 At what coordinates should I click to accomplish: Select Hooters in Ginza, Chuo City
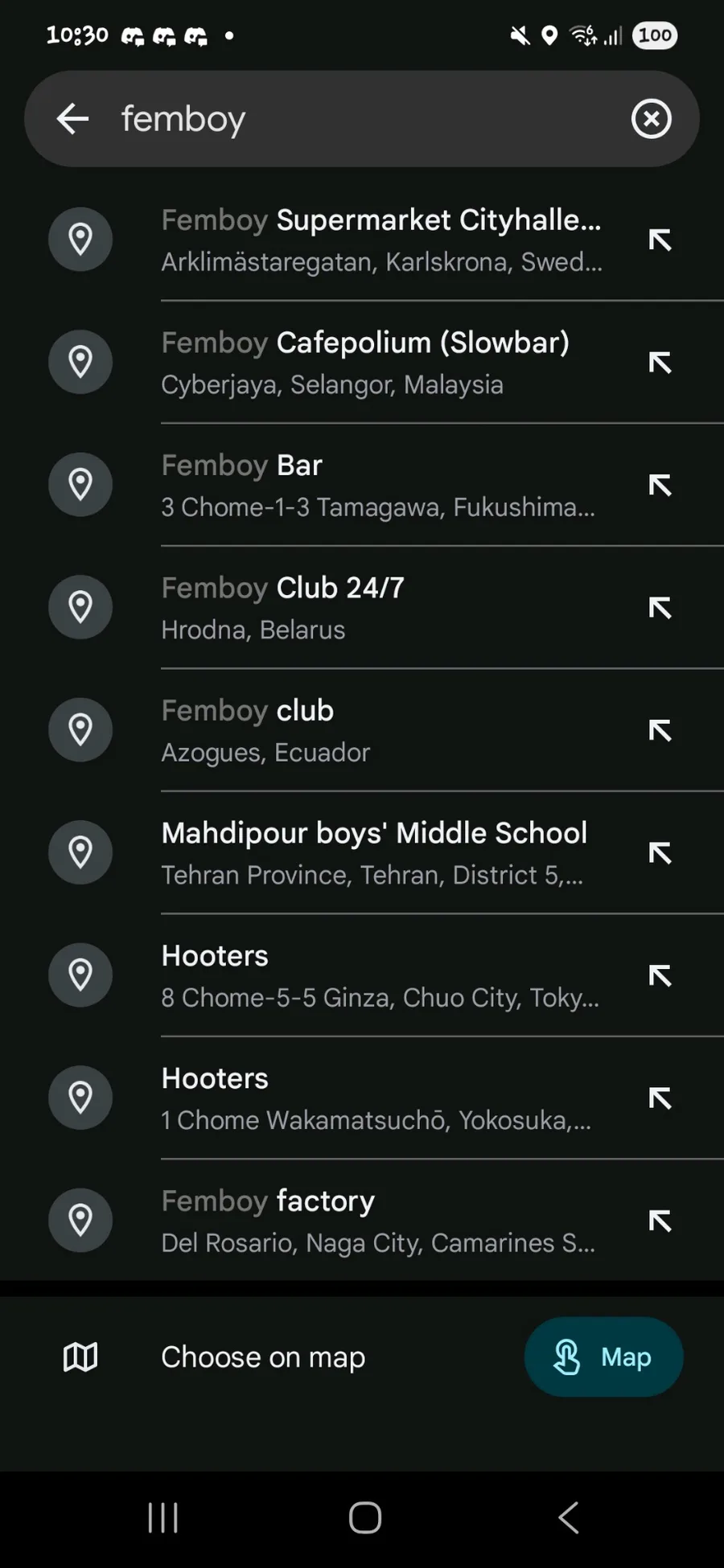click(380, 975)
